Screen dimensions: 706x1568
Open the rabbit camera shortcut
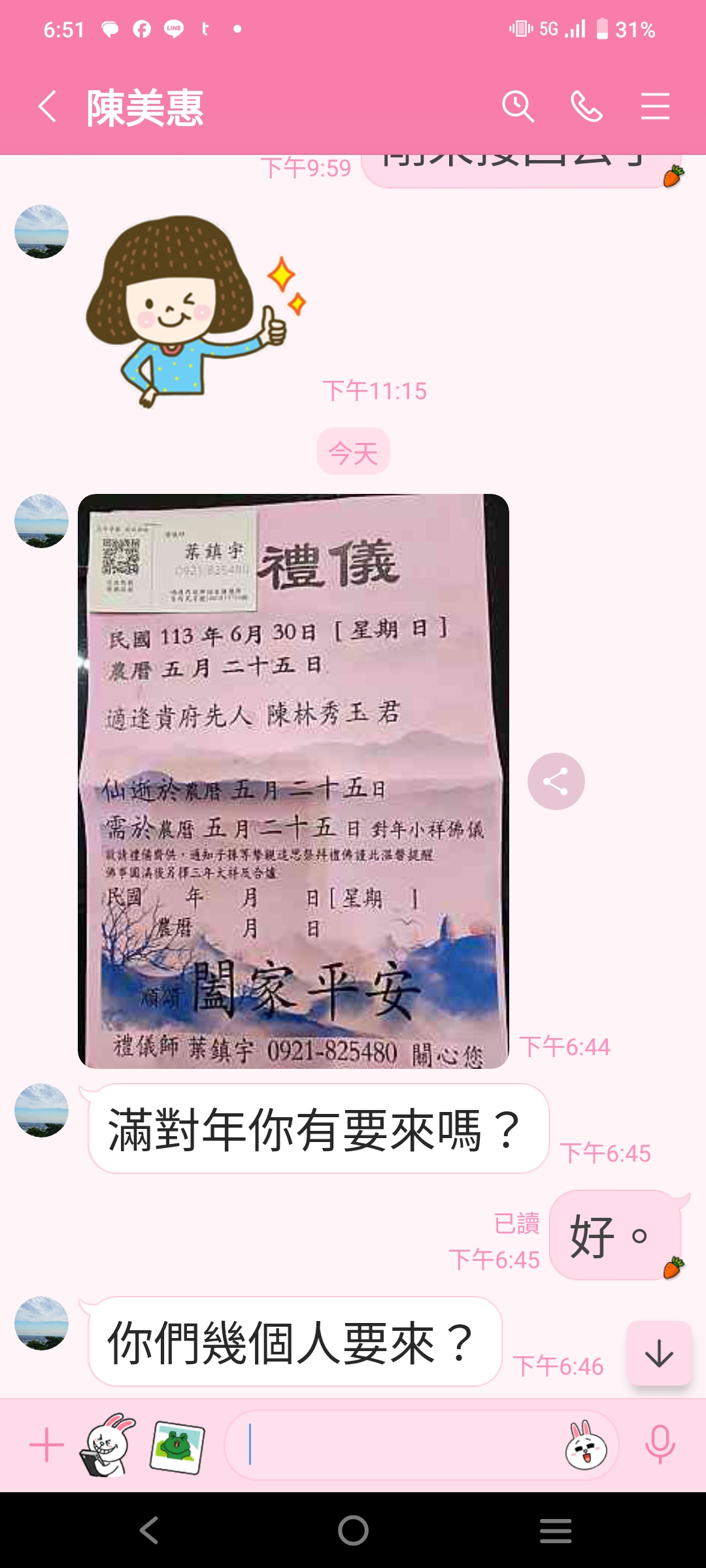(x=107, y=1445)
